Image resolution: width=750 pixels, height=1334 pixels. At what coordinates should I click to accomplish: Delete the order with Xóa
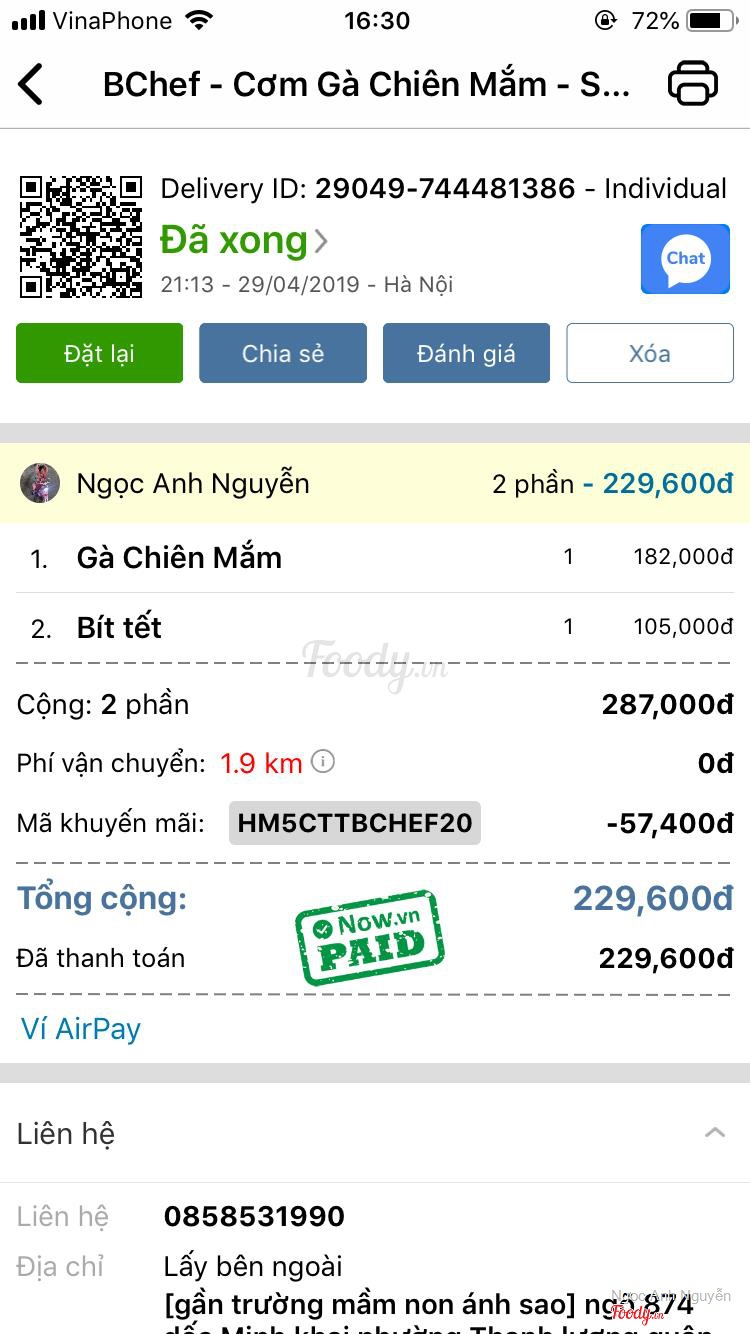tap(650, 353)
